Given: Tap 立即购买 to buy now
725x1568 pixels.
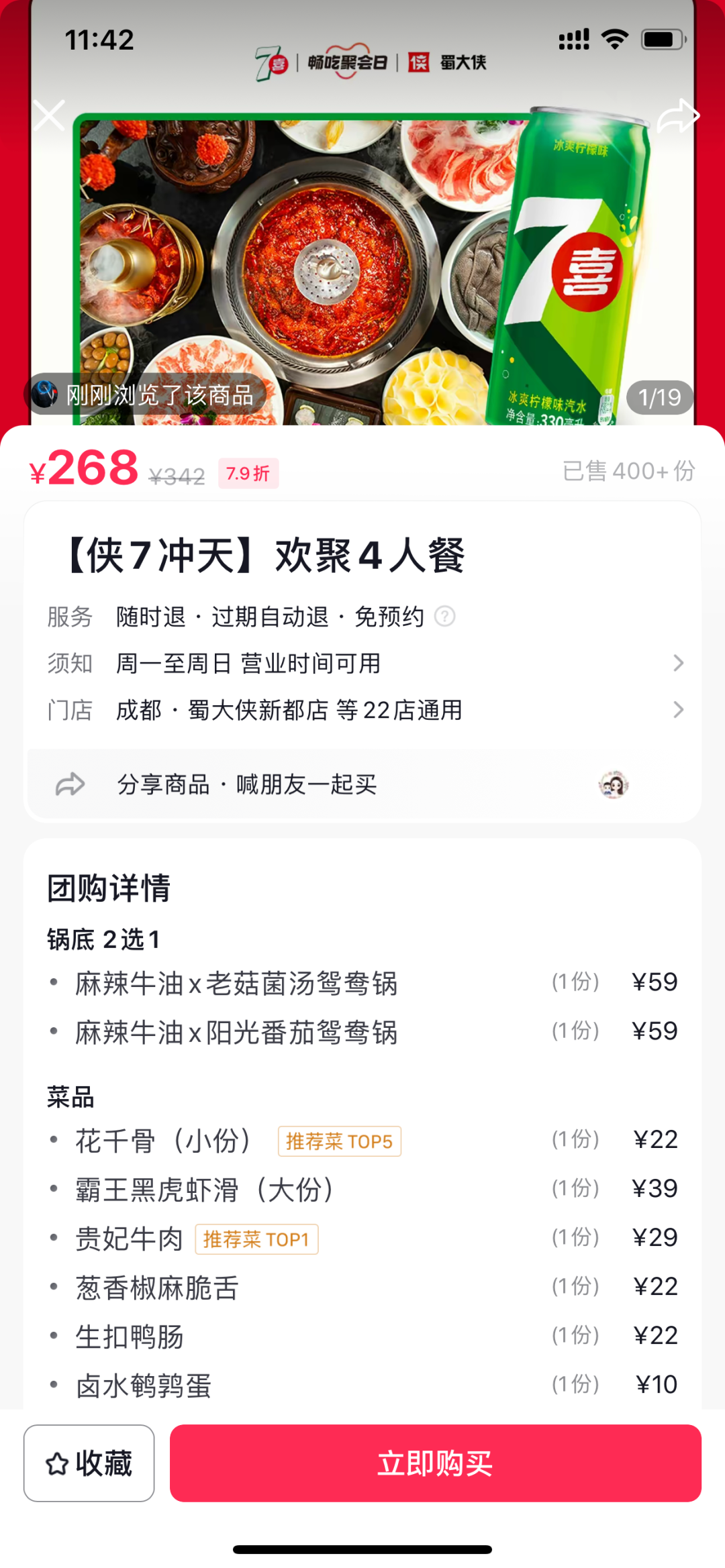Looking at the screenshot, I should [x=435, y=1463].
